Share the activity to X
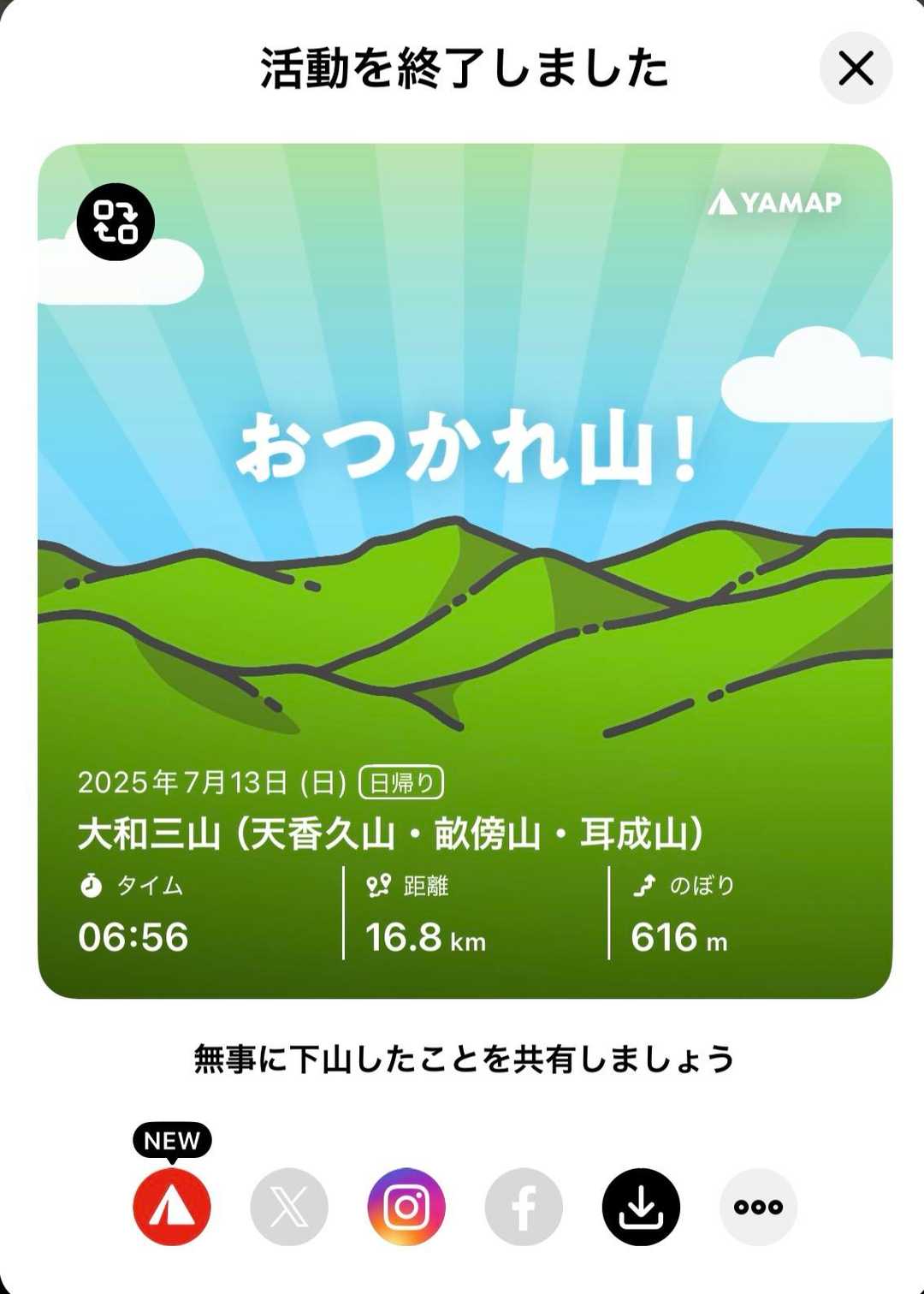The height and width of the screenshot is (1294, 924). [x=289, y=1206]
